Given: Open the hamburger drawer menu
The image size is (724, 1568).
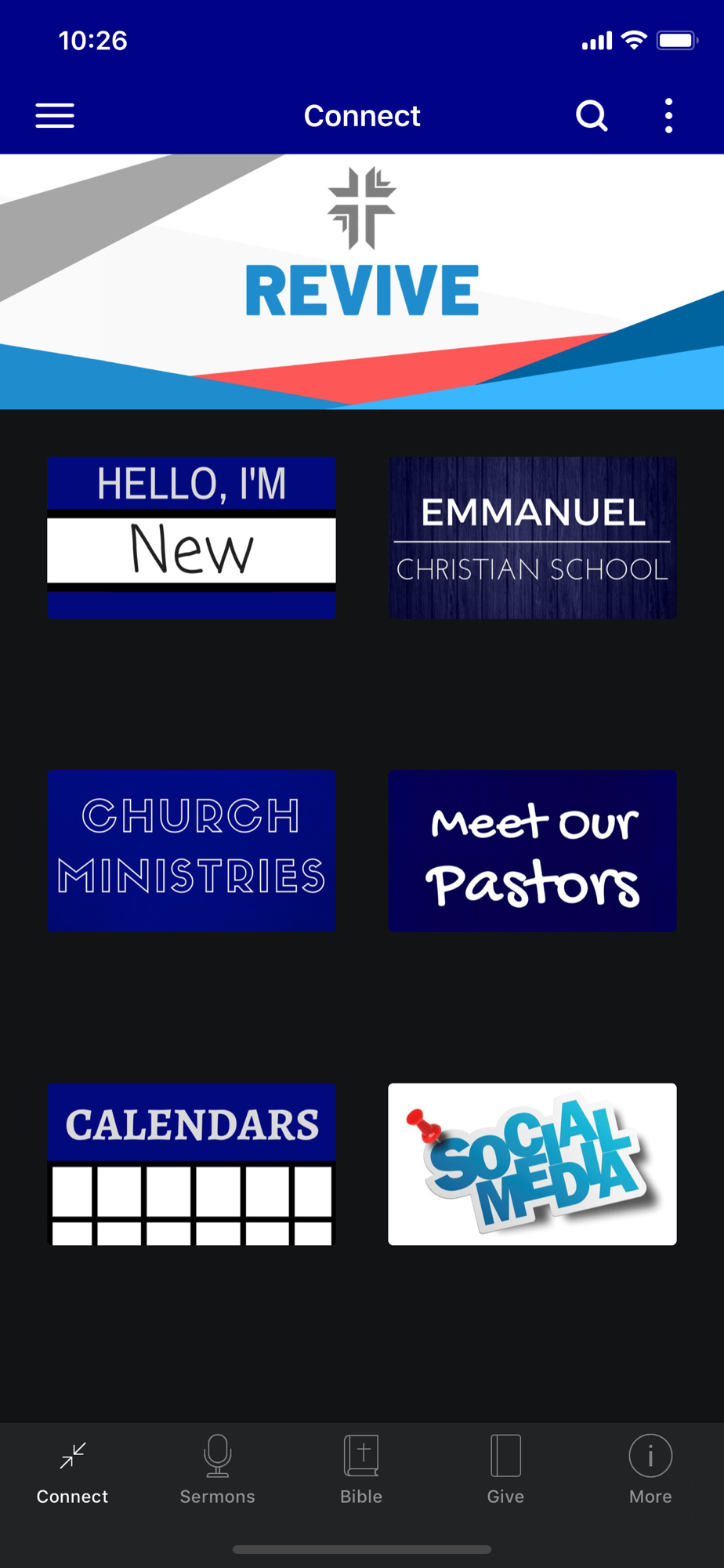Looking at the screenshot, I should pyautogui.click(x=55, y=116).
